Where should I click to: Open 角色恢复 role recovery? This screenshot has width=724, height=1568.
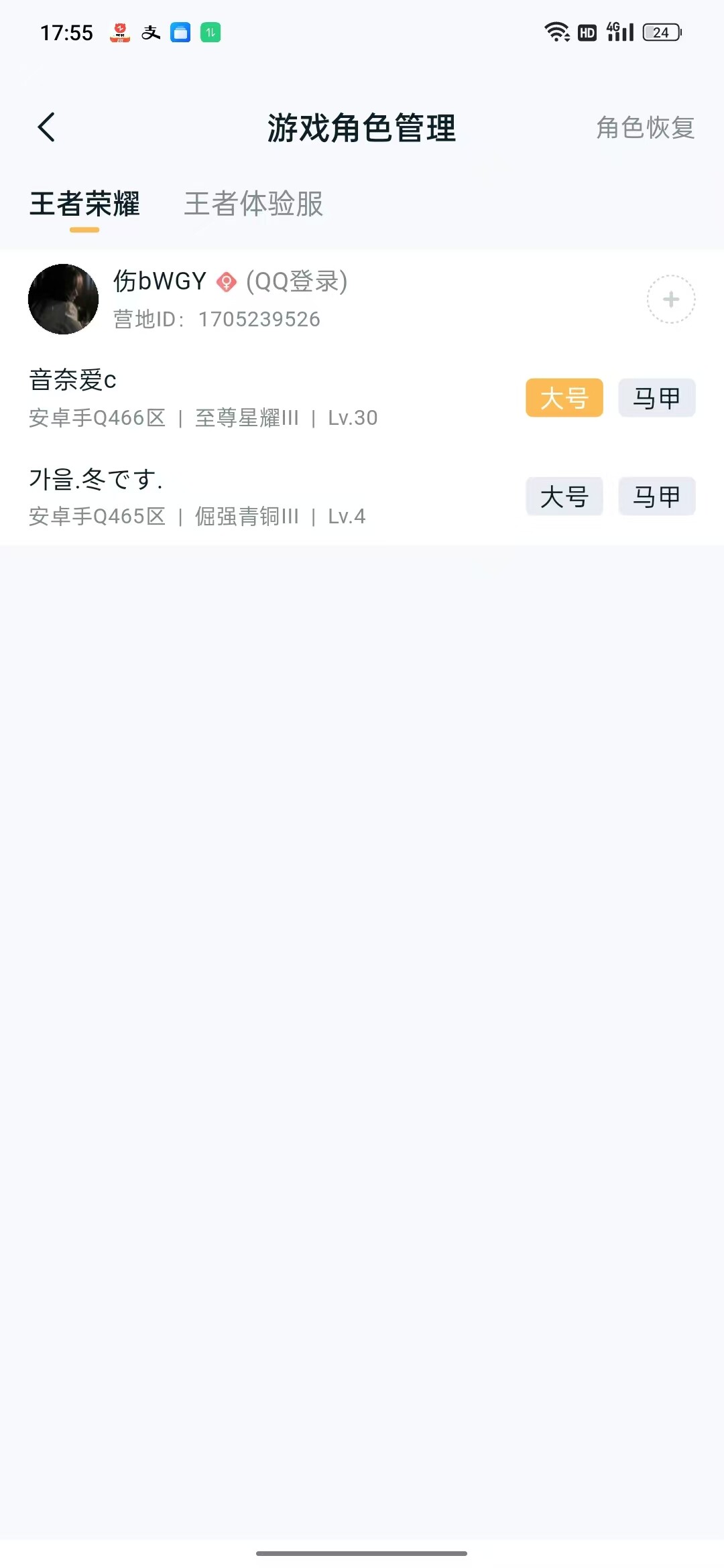645,129
